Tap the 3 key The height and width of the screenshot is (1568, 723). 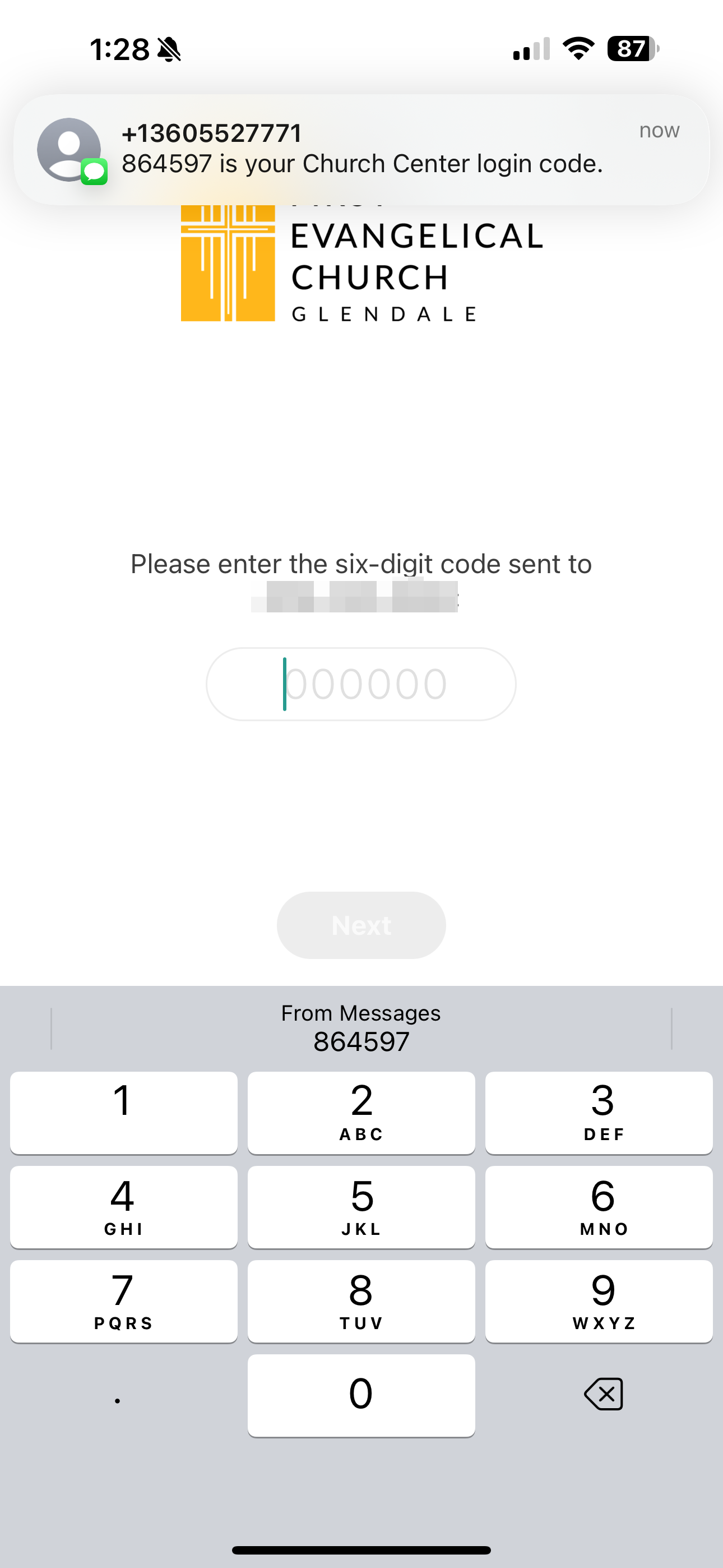[x=599, y=1112]
